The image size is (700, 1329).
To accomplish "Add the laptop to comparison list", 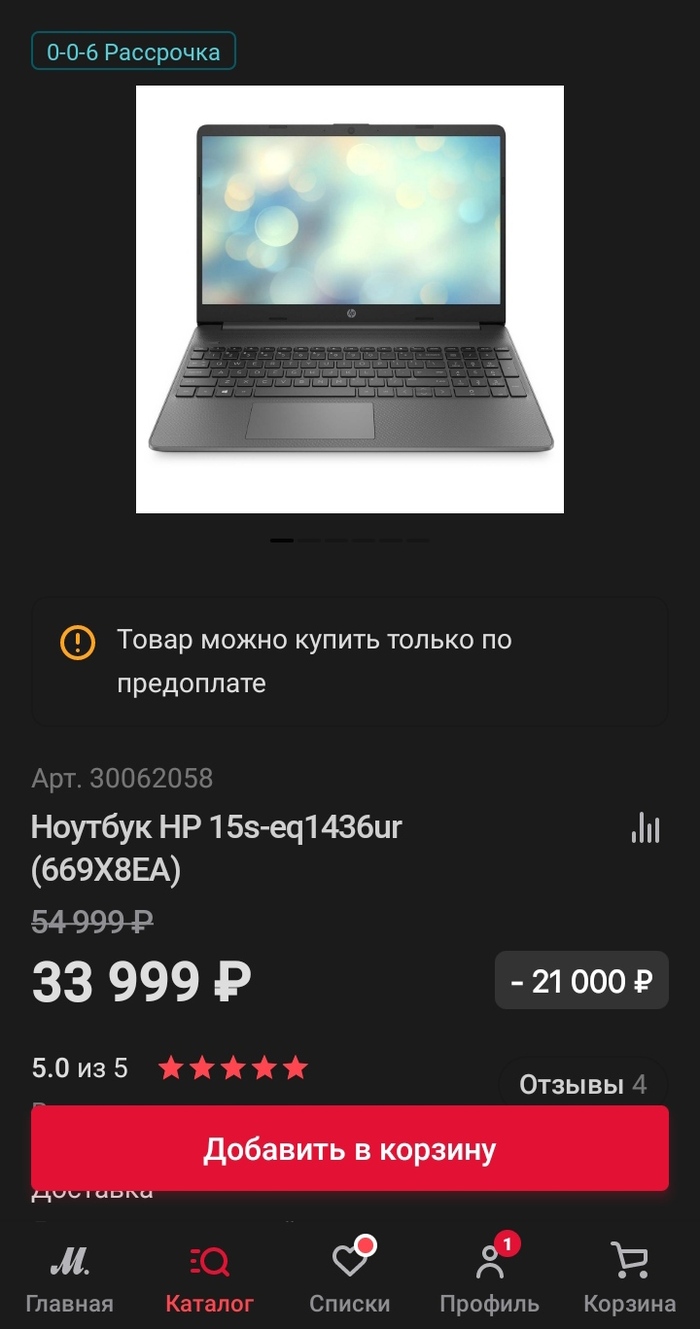I will (x=646, y=828).
